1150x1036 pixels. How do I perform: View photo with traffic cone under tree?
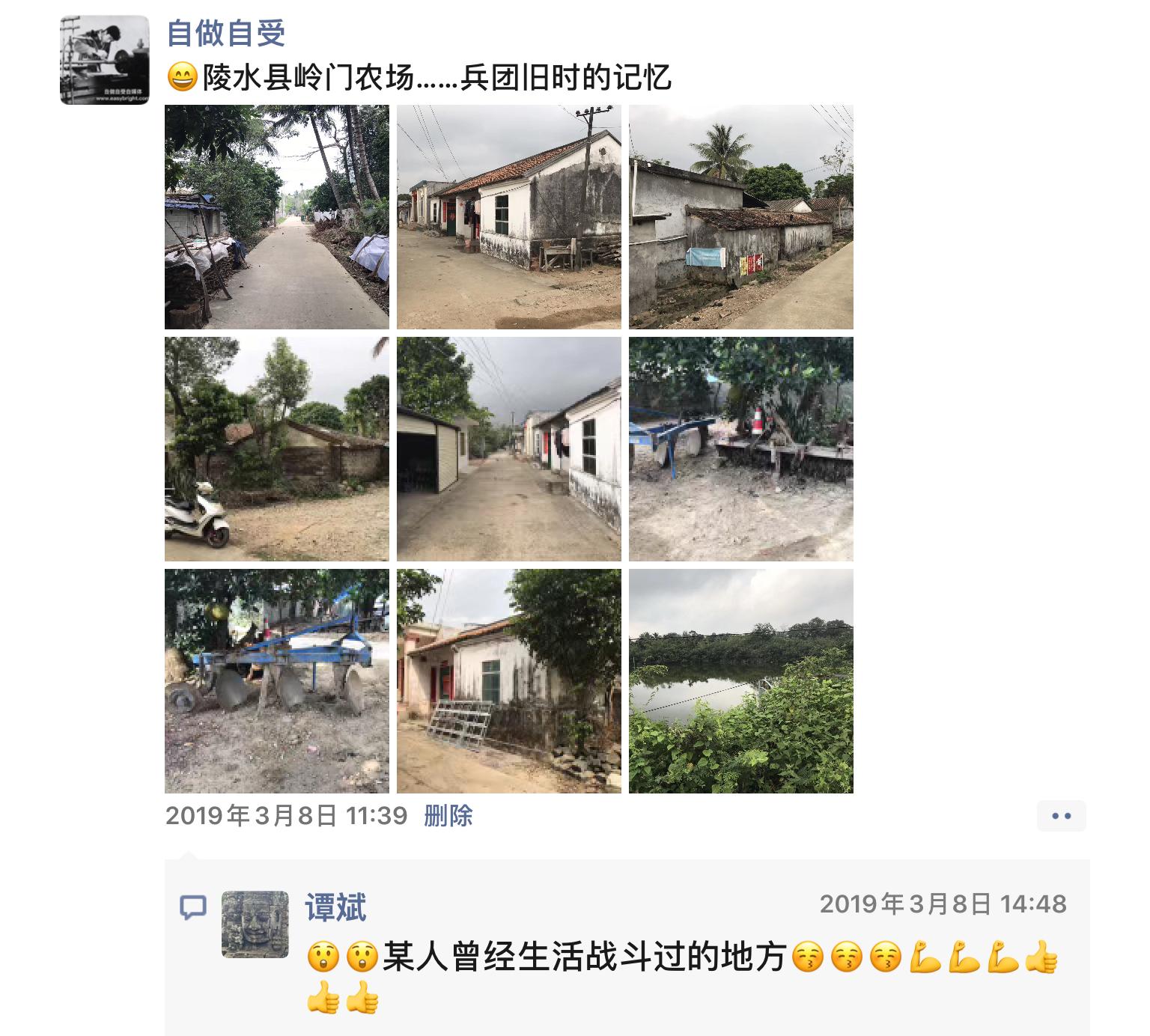741,449
